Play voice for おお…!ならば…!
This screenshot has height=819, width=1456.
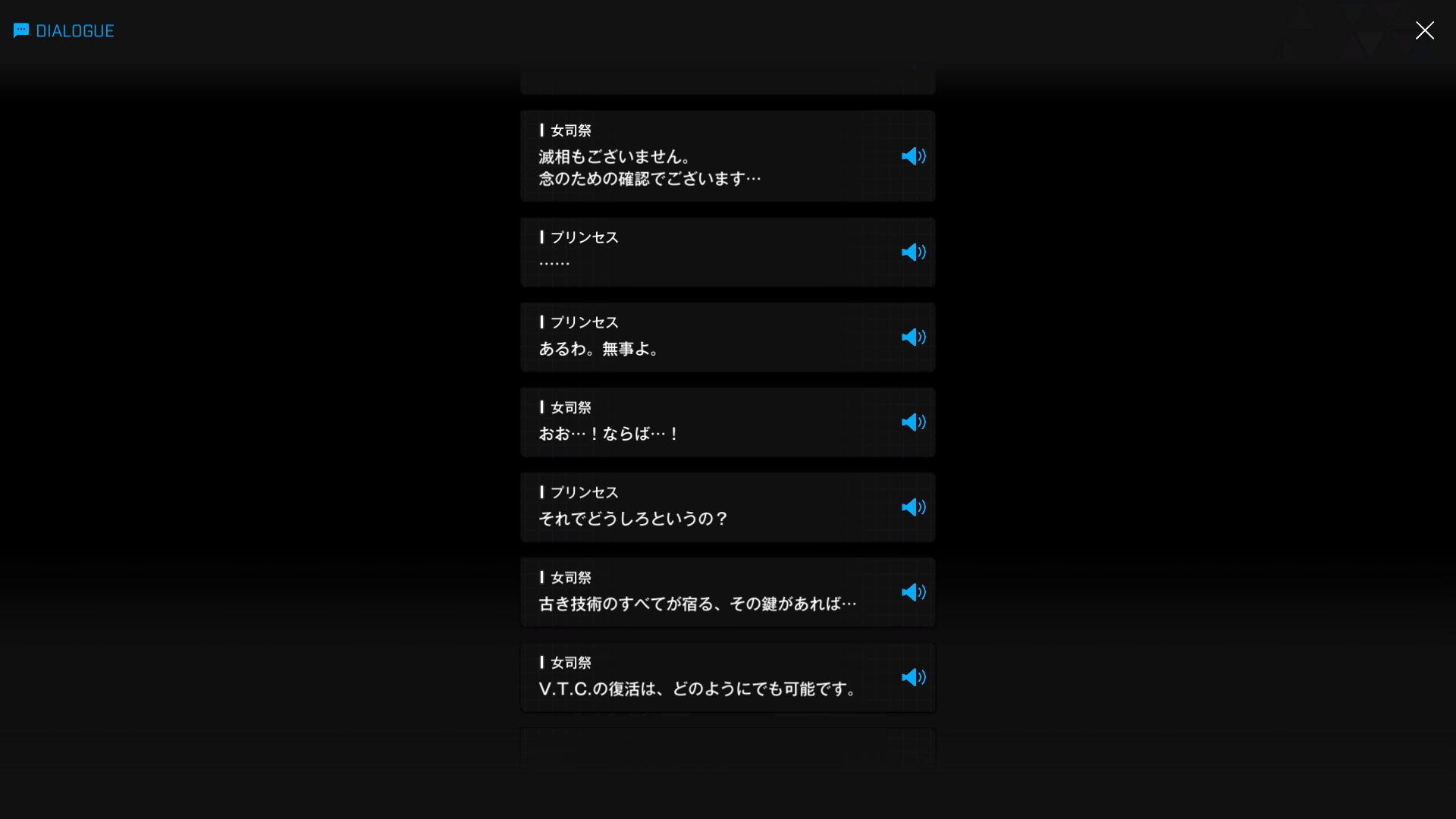tap(913, 422)
